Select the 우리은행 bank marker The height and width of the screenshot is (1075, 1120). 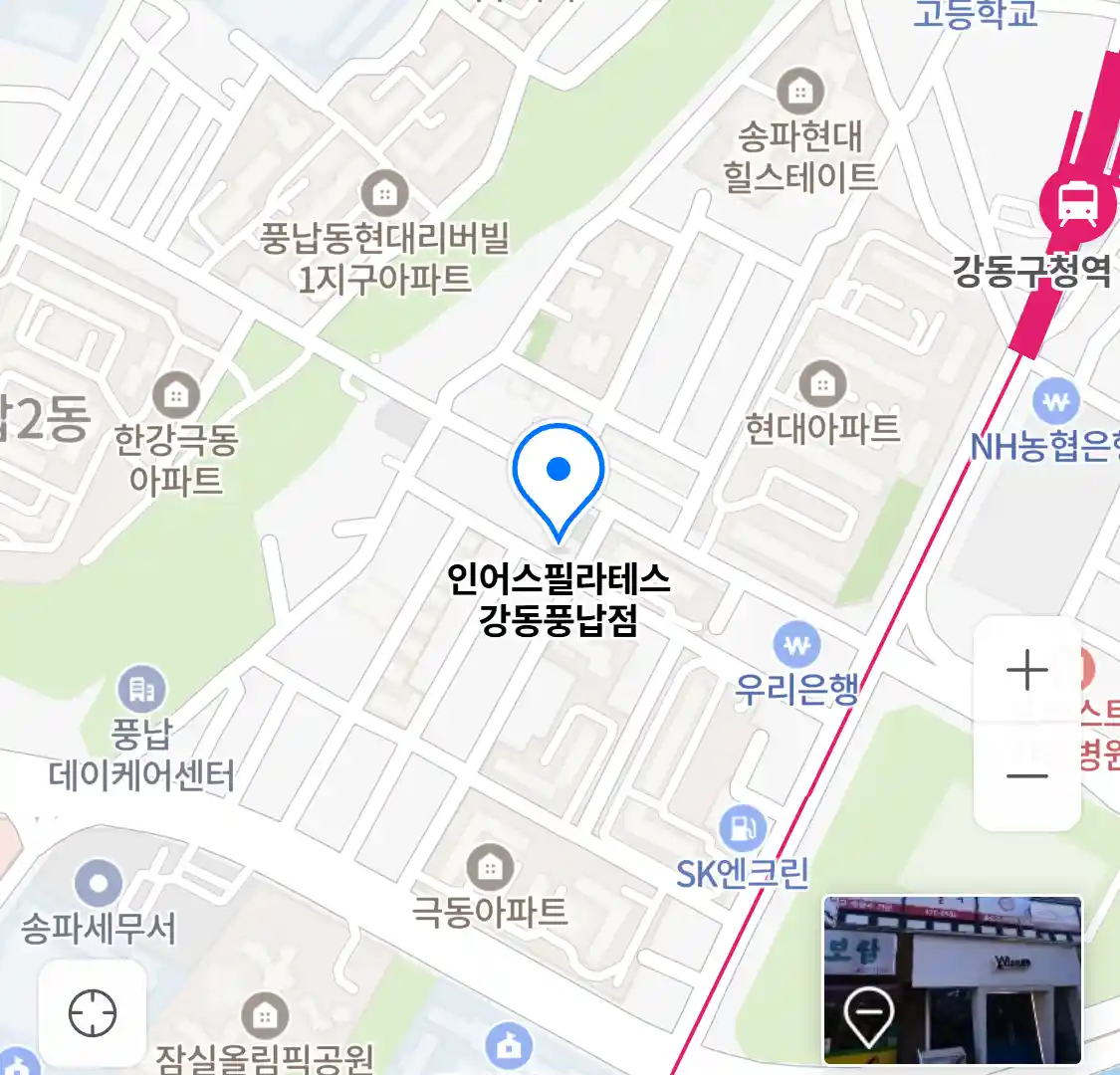tap(796, 645)
